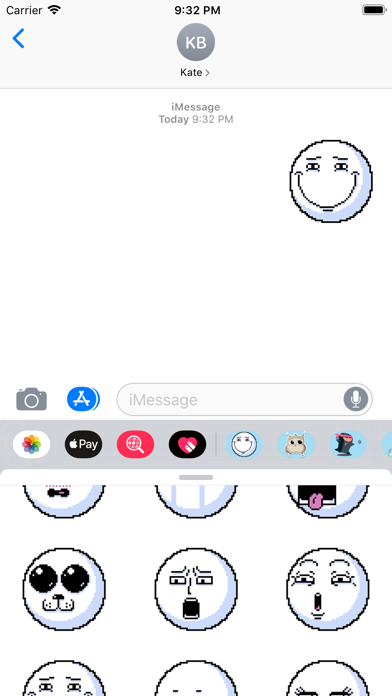Select the smiley face sticker pack
The height and width of the screenshot is (696, 392).
pos(244,444)
